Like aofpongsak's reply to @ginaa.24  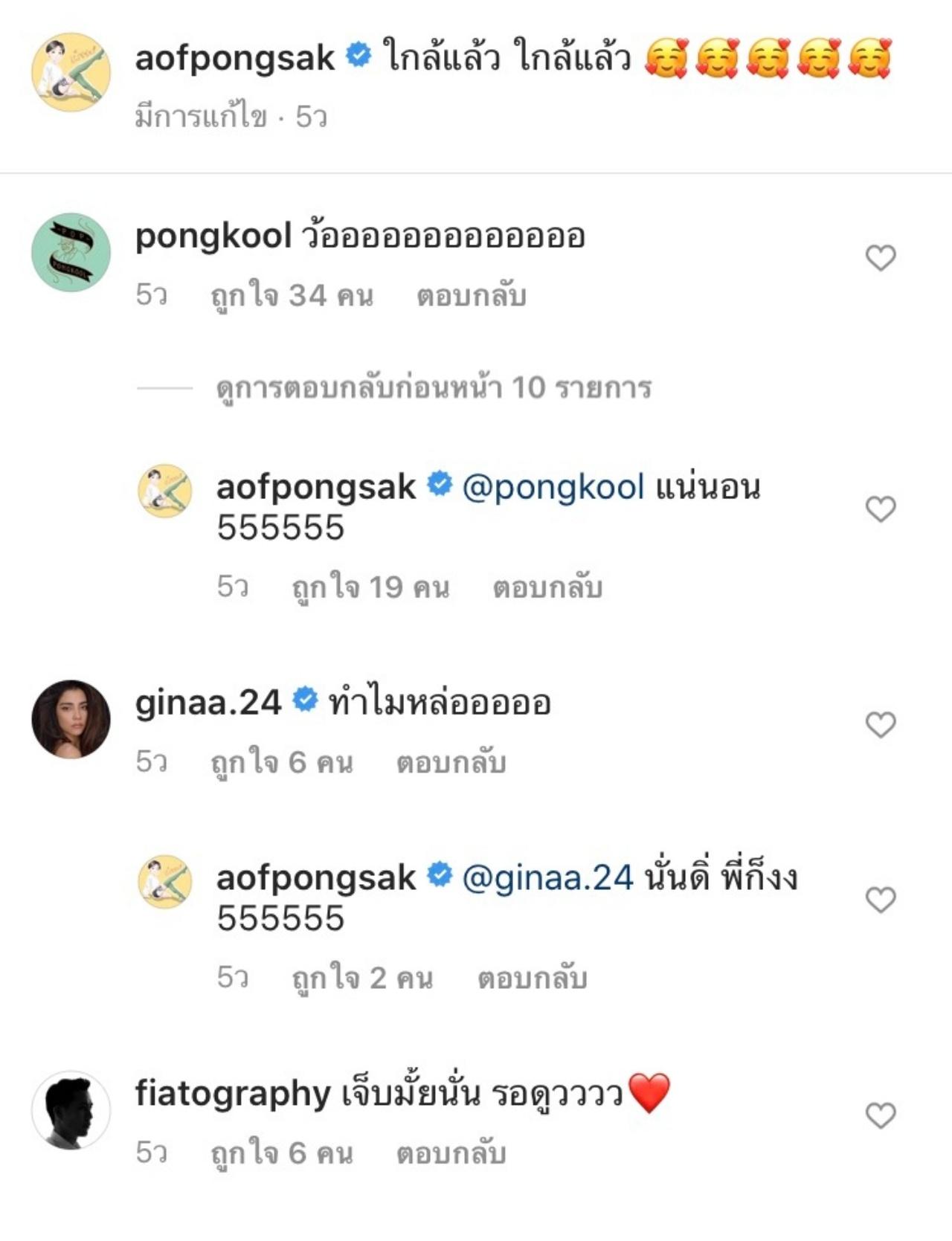(881, 900)
